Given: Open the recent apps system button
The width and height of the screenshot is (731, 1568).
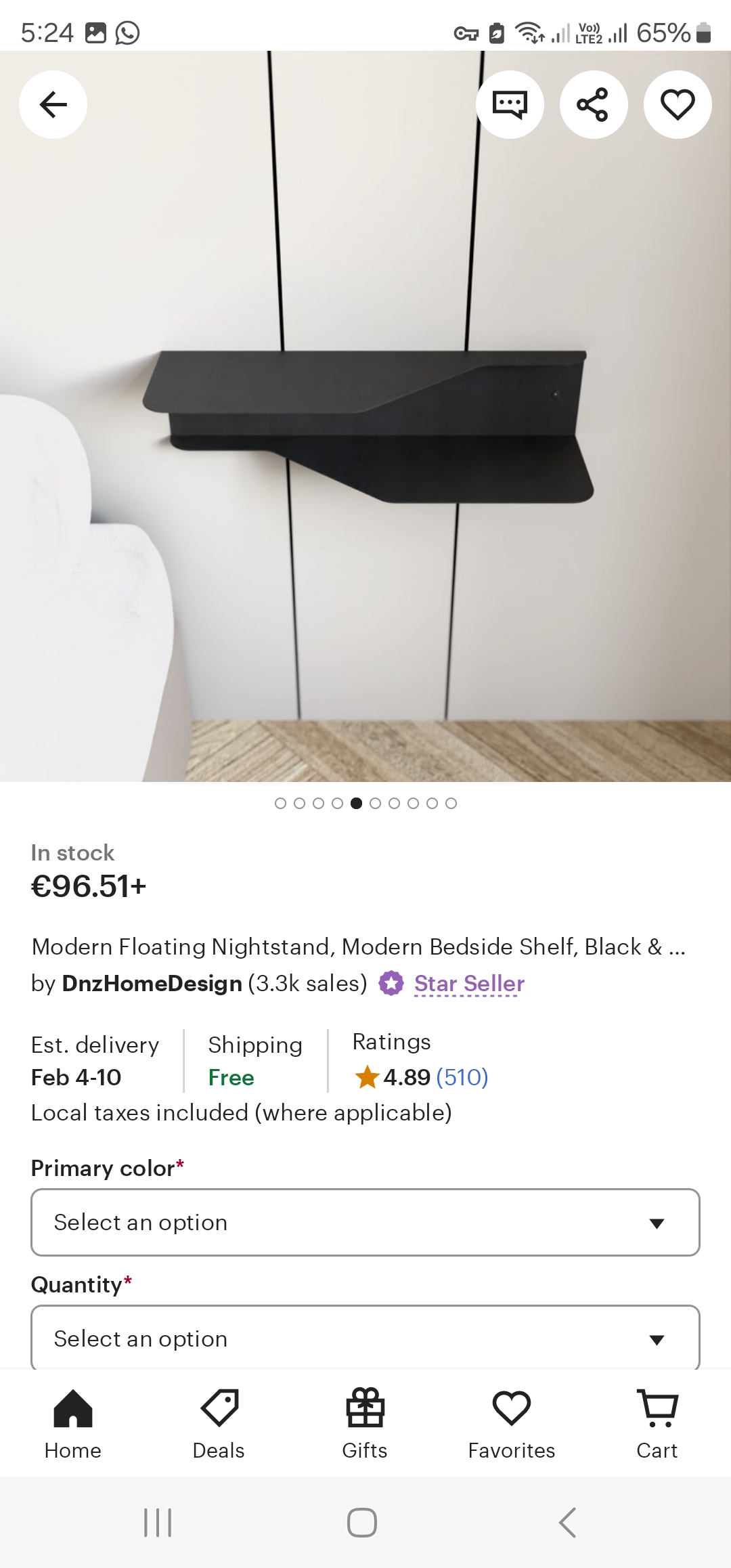Looking at the screenshot, I should (158, 1523).
